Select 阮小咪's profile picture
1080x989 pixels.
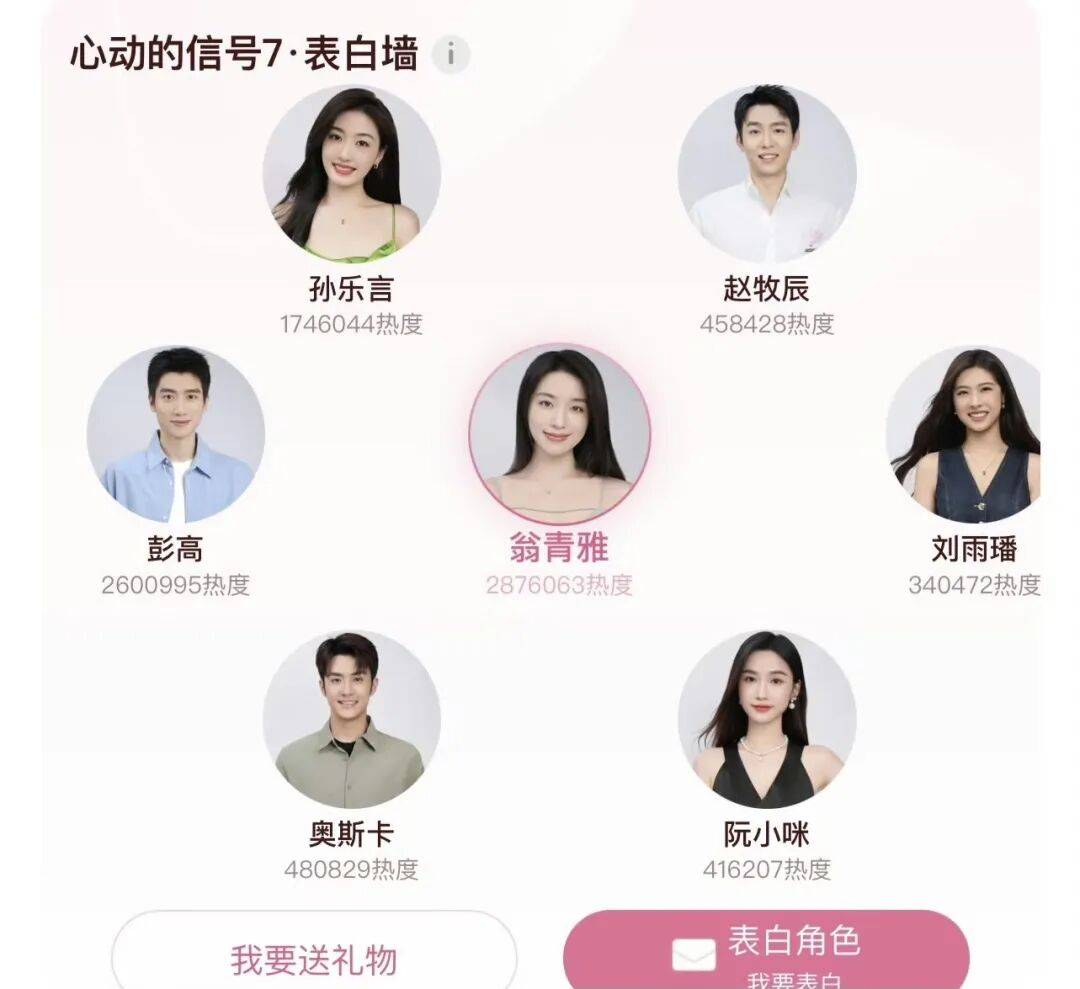point(767,719)
